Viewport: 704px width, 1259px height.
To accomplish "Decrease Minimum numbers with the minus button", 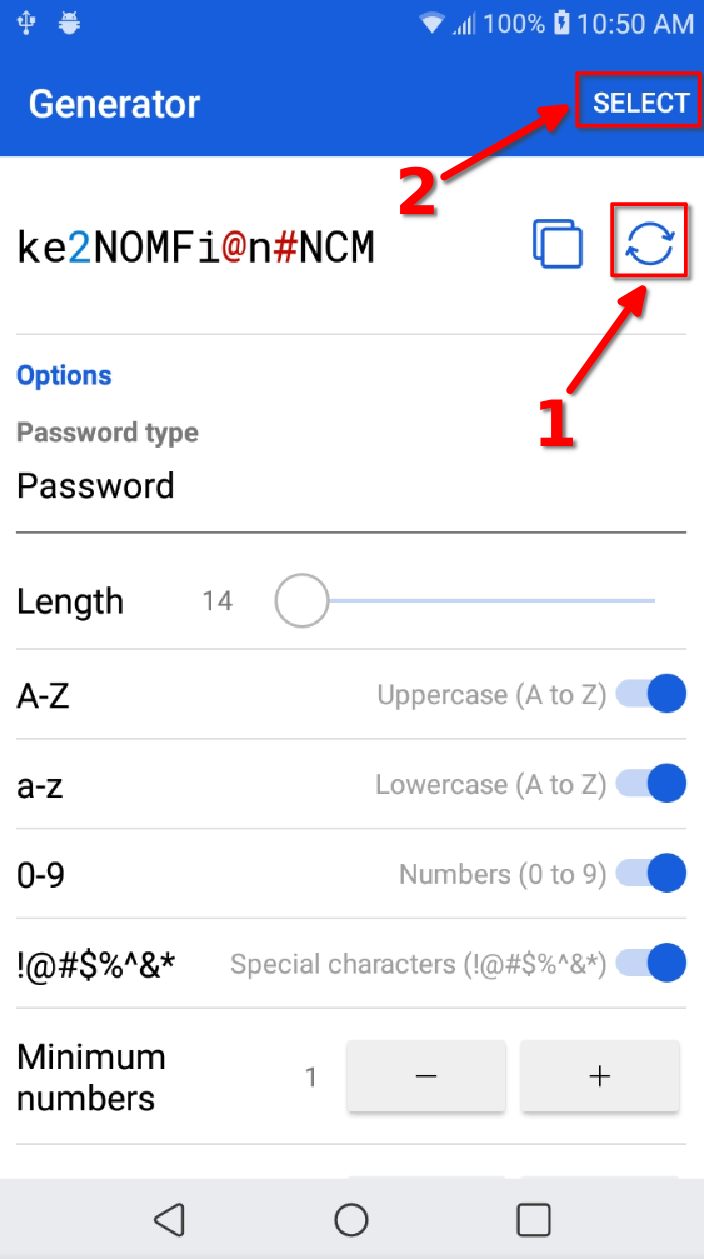I will point(426,1076).
